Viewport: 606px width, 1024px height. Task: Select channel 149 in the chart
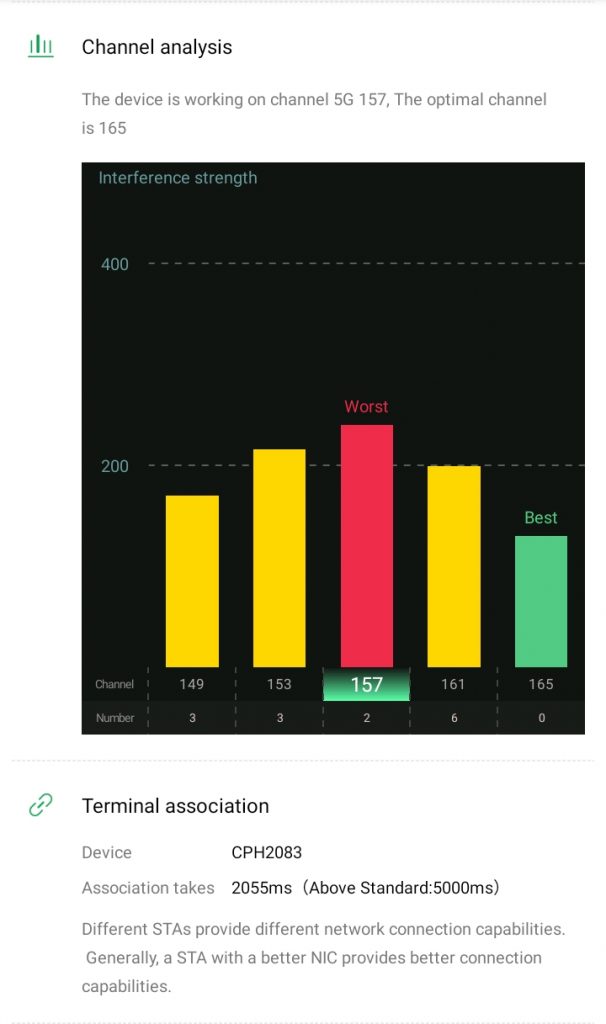coord(192,684)
